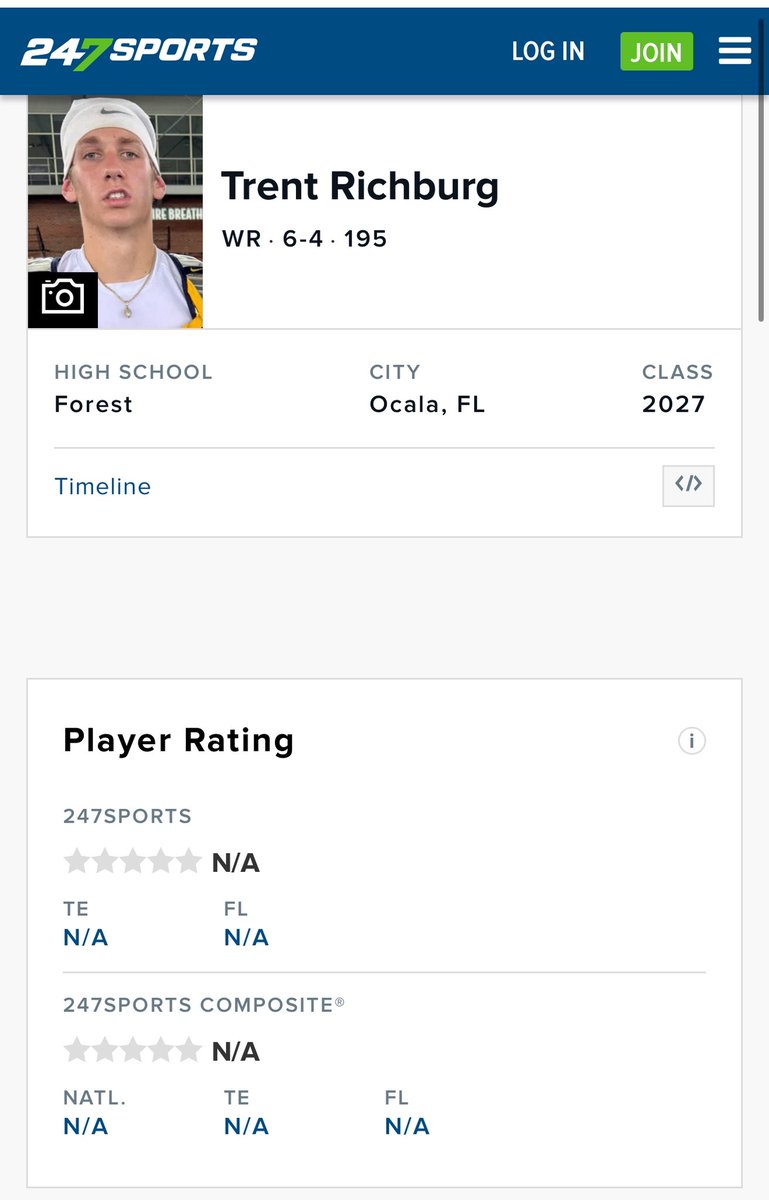Open the camera icon on player photo
The height and width of the screenshot is (1200, 769).
[63, 298]
